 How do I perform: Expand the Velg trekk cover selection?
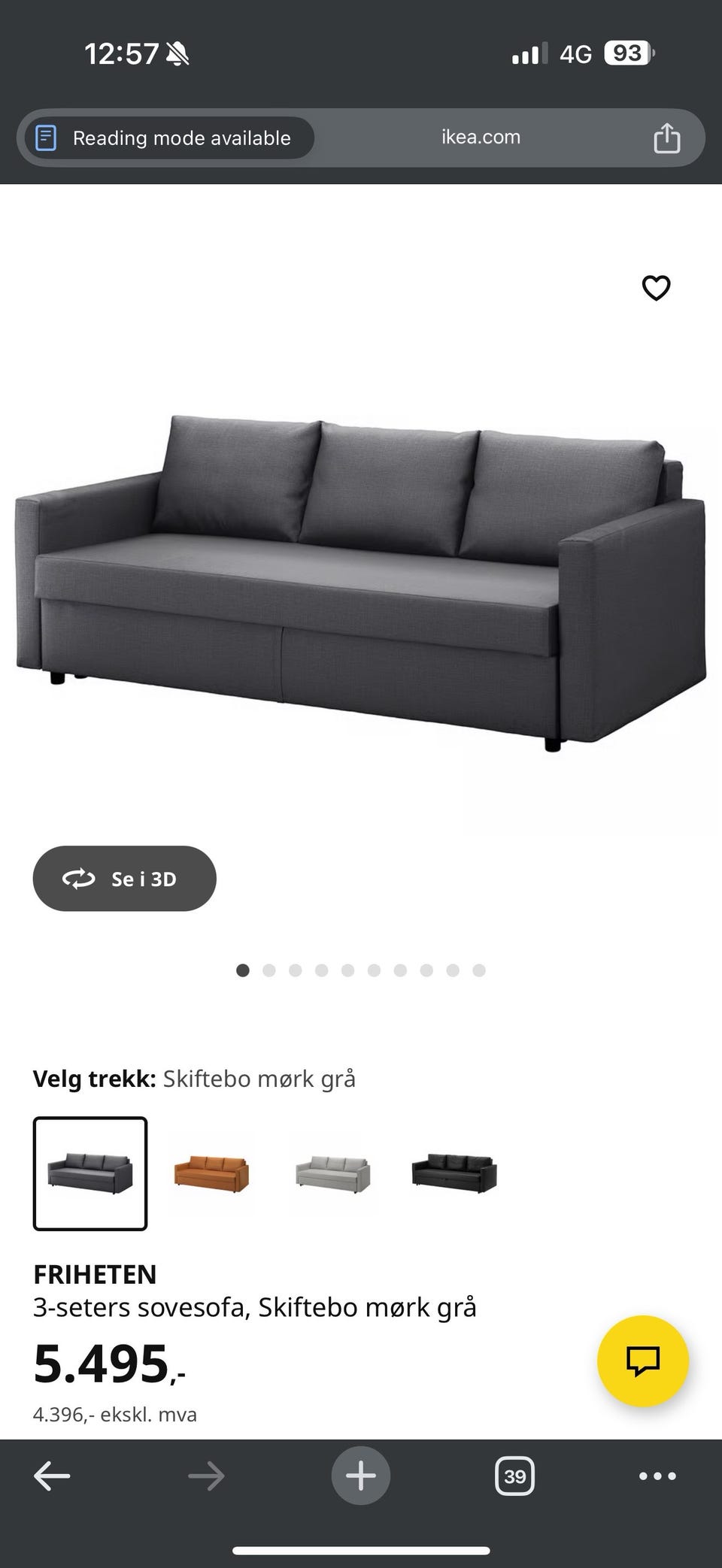195,1078
